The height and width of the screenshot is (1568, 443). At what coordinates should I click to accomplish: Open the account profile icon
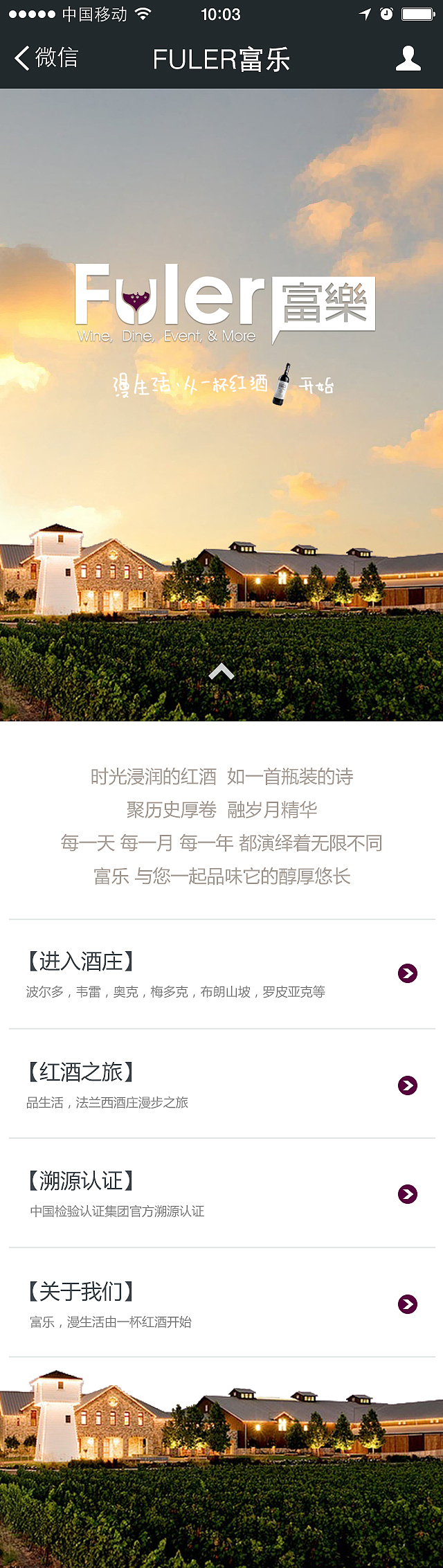(x=408, y=59)
